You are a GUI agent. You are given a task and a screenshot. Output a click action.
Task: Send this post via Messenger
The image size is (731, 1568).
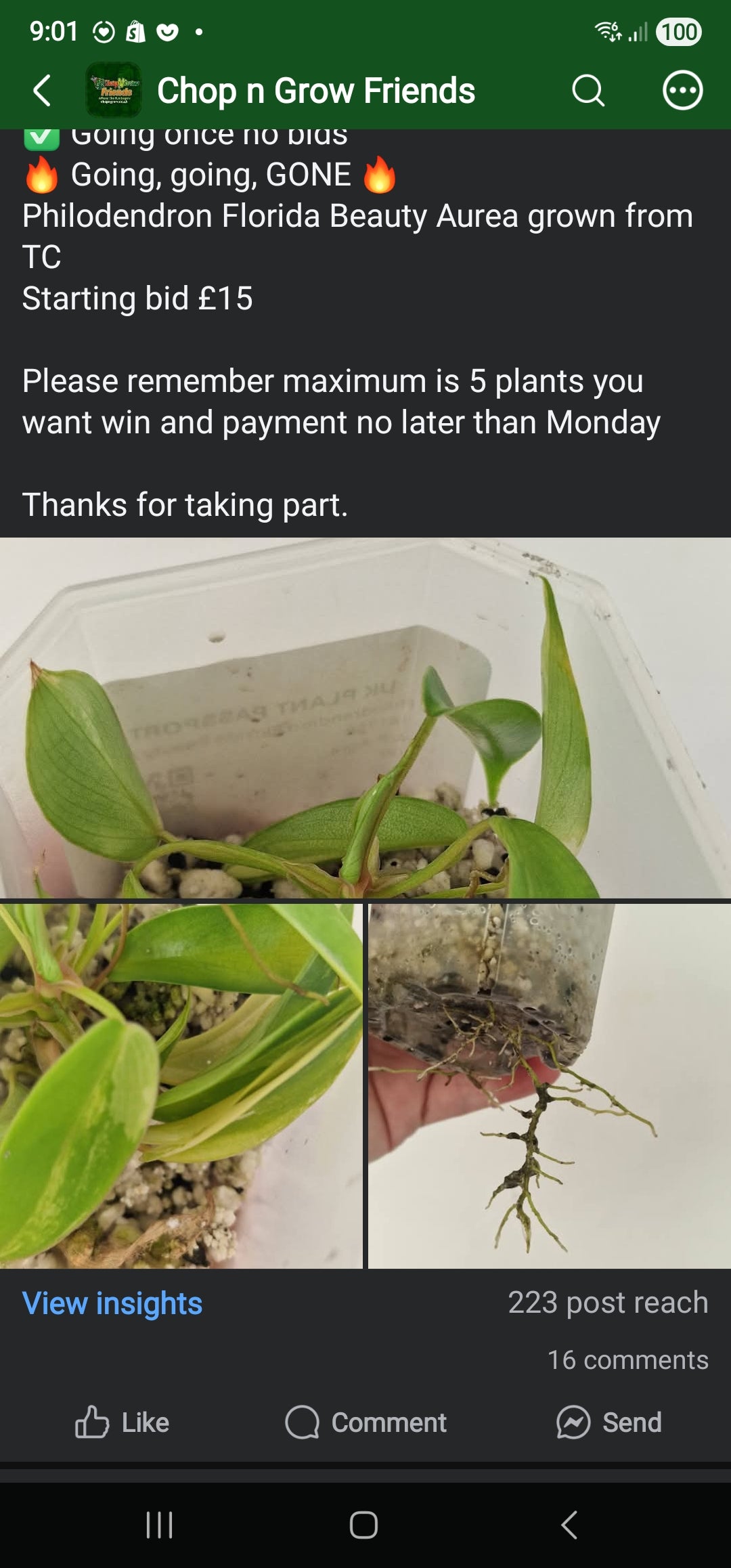coord(608,1422)
